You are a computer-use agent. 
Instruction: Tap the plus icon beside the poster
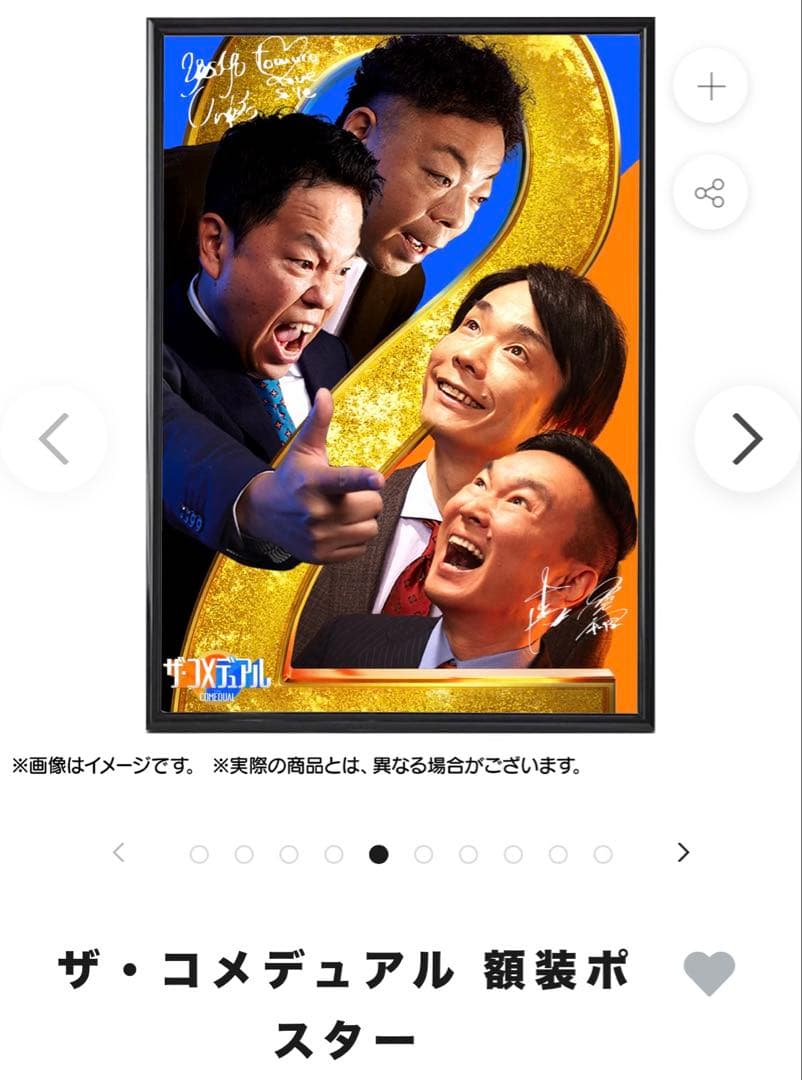point(710,87)
